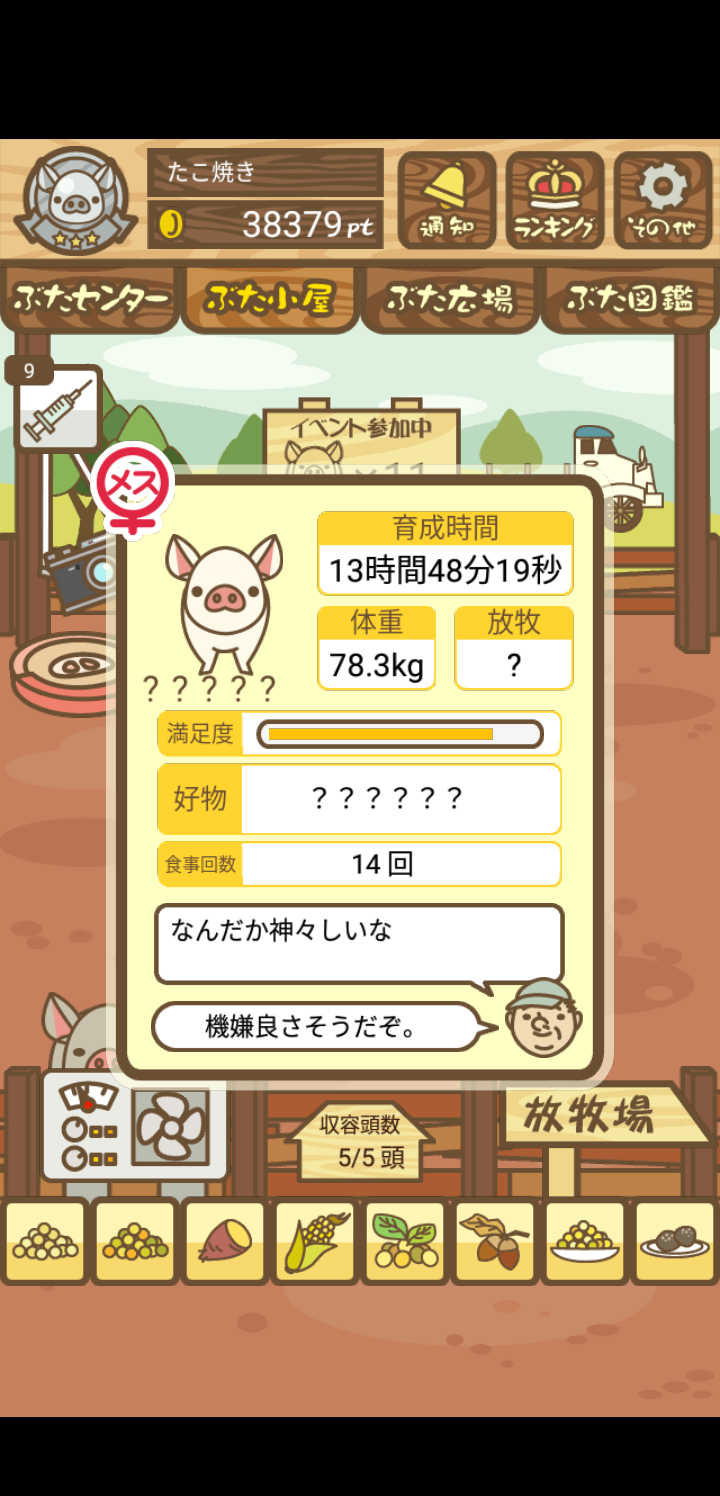The height and width of the screenshot is (1496, 720).
Task: Open the ランキング ranking page
Action: pos(555,200)
